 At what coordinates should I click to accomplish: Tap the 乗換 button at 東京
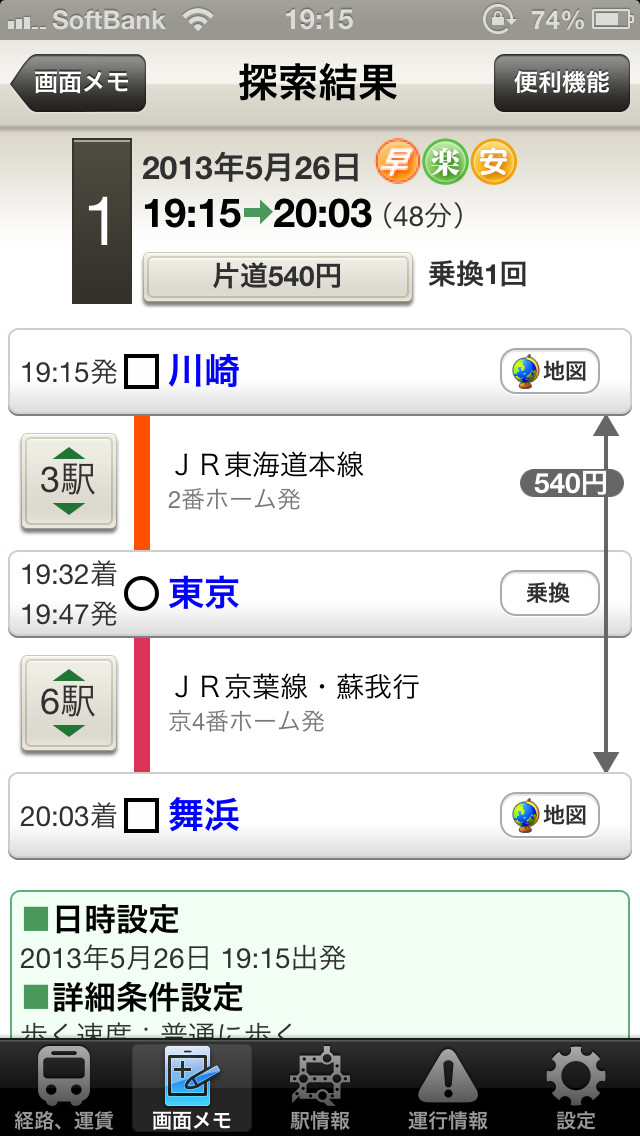[549, 594]
